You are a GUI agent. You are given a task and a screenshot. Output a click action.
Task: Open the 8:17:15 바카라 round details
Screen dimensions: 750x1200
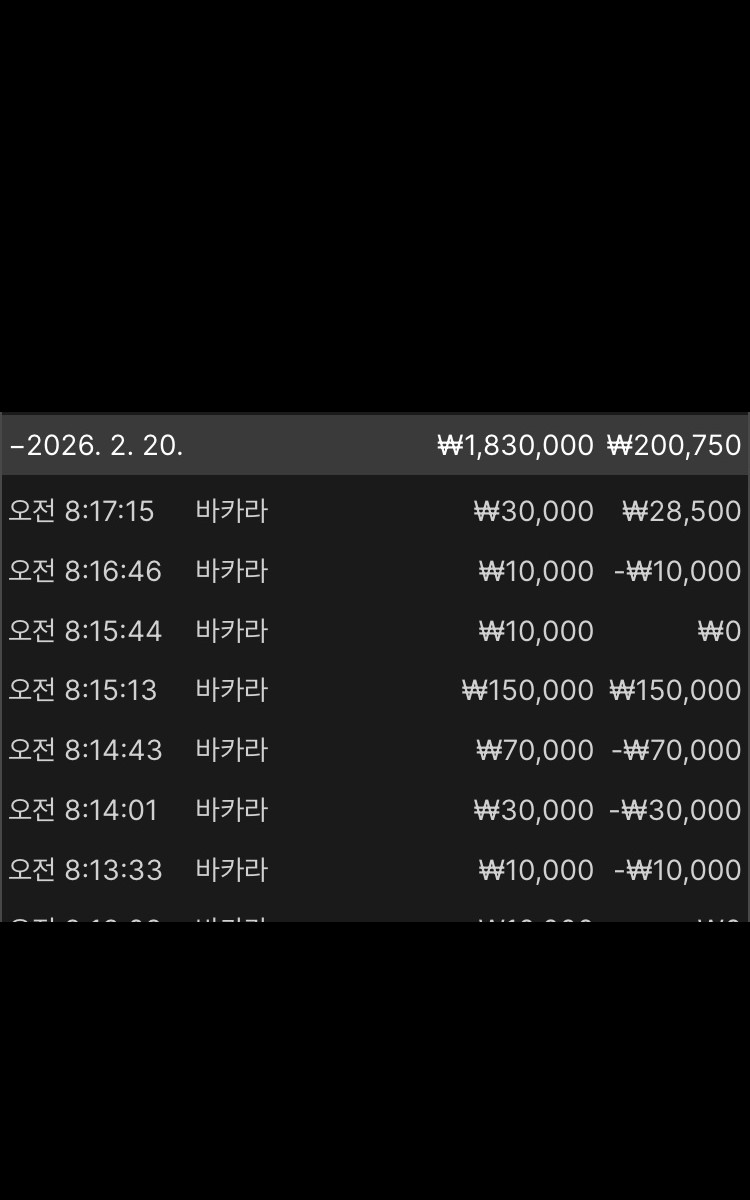click(x=374, y=511)
